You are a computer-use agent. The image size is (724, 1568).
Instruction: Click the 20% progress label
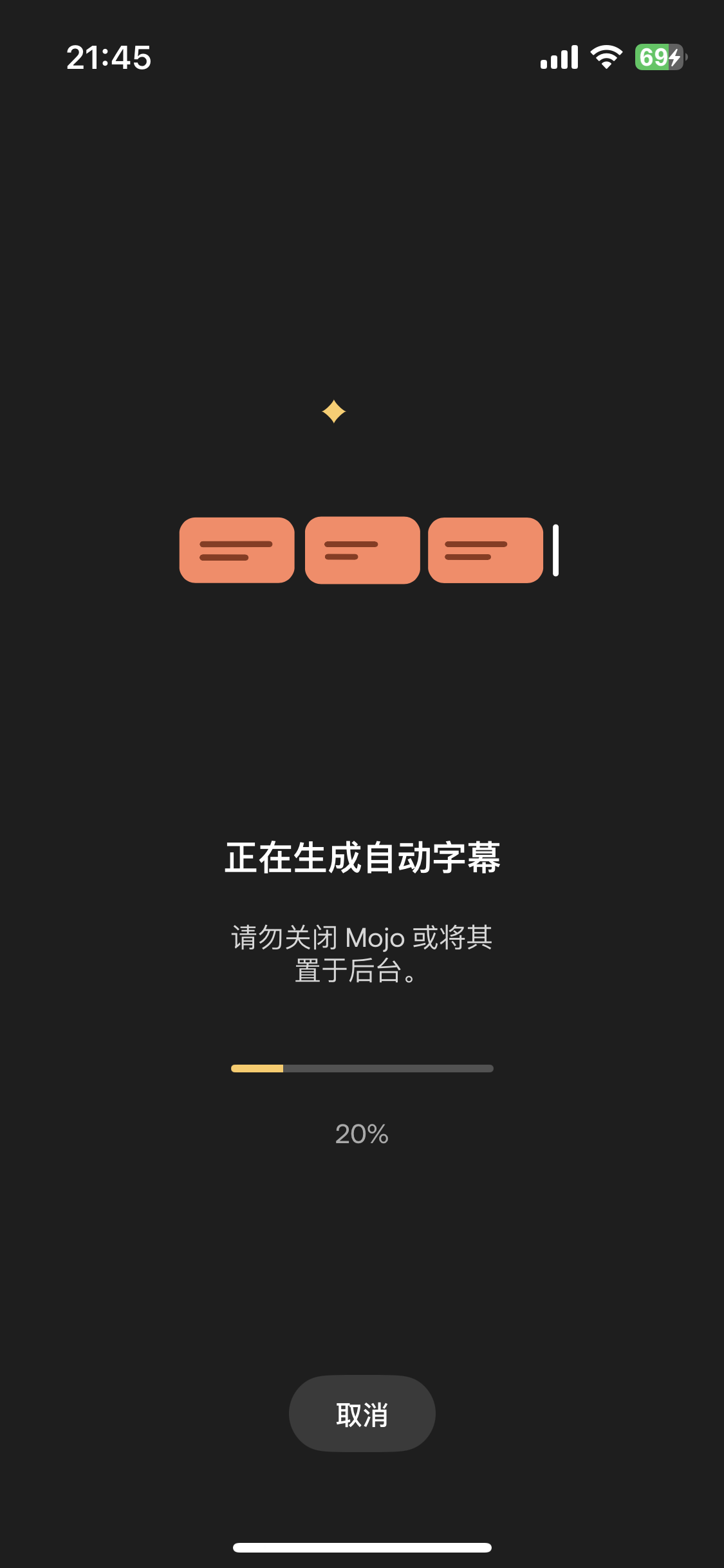click(362, 1135)
